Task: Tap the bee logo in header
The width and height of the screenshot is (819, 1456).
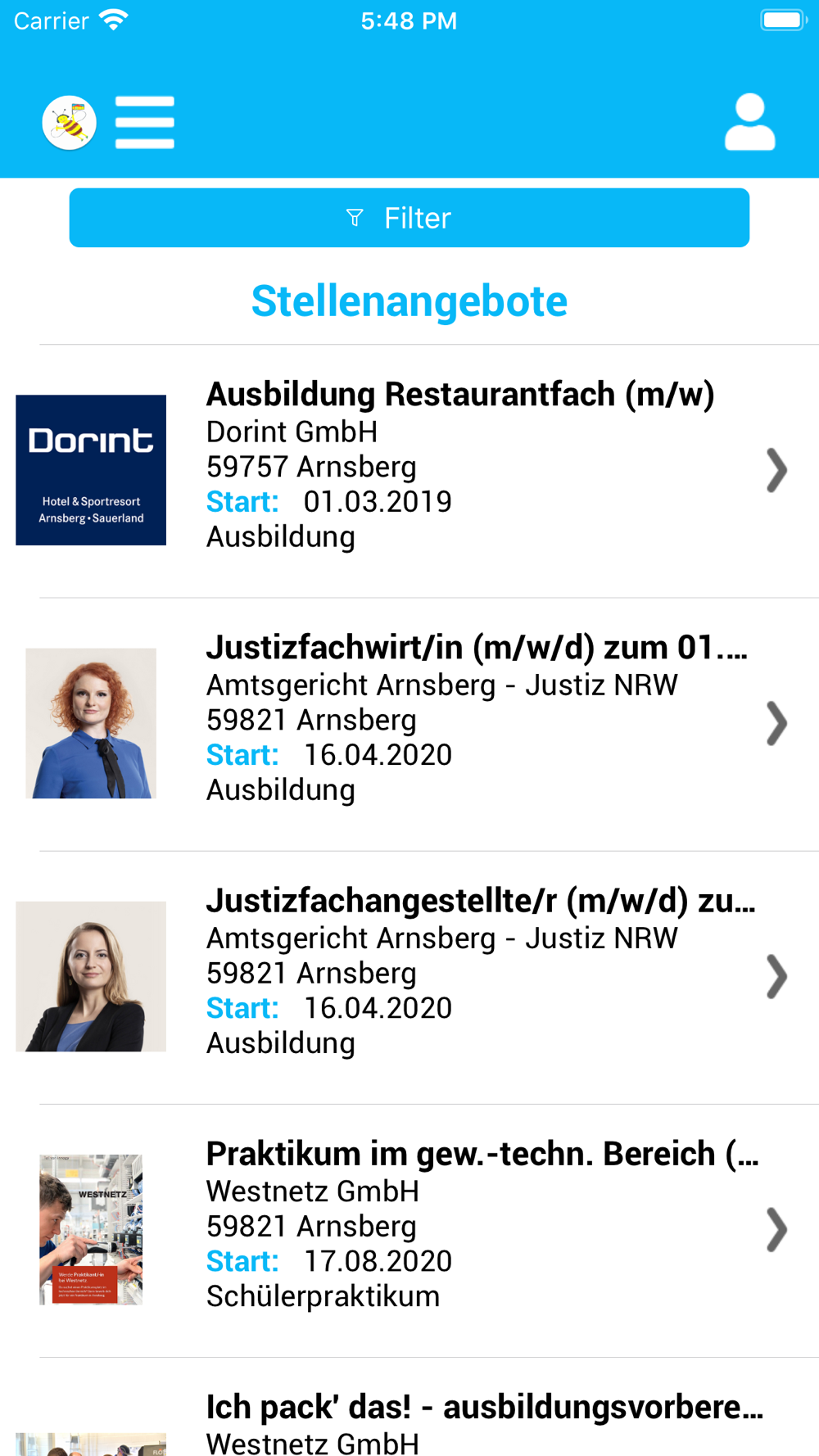Action: 70,123
